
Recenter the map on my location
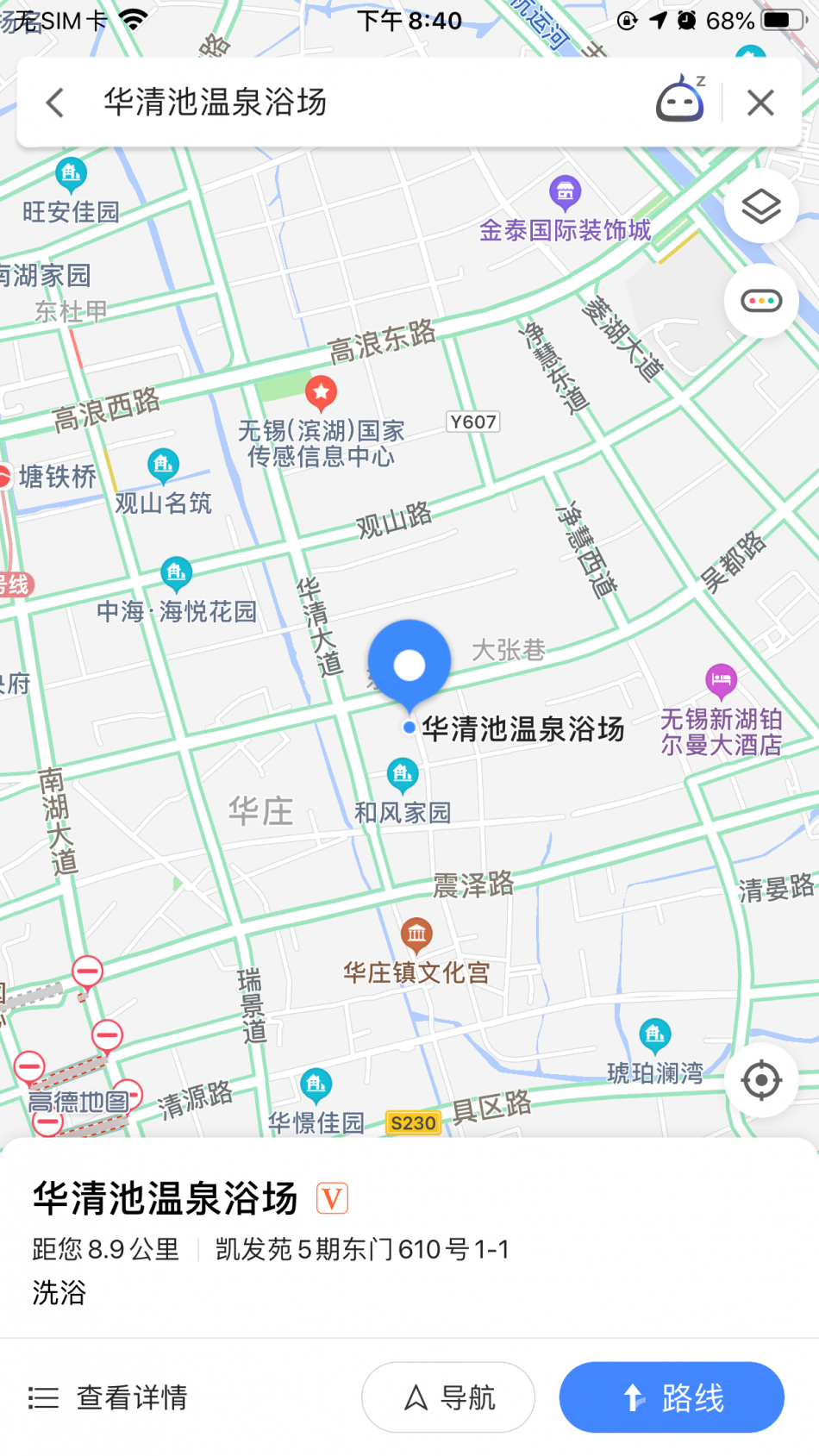[761, 1080]
